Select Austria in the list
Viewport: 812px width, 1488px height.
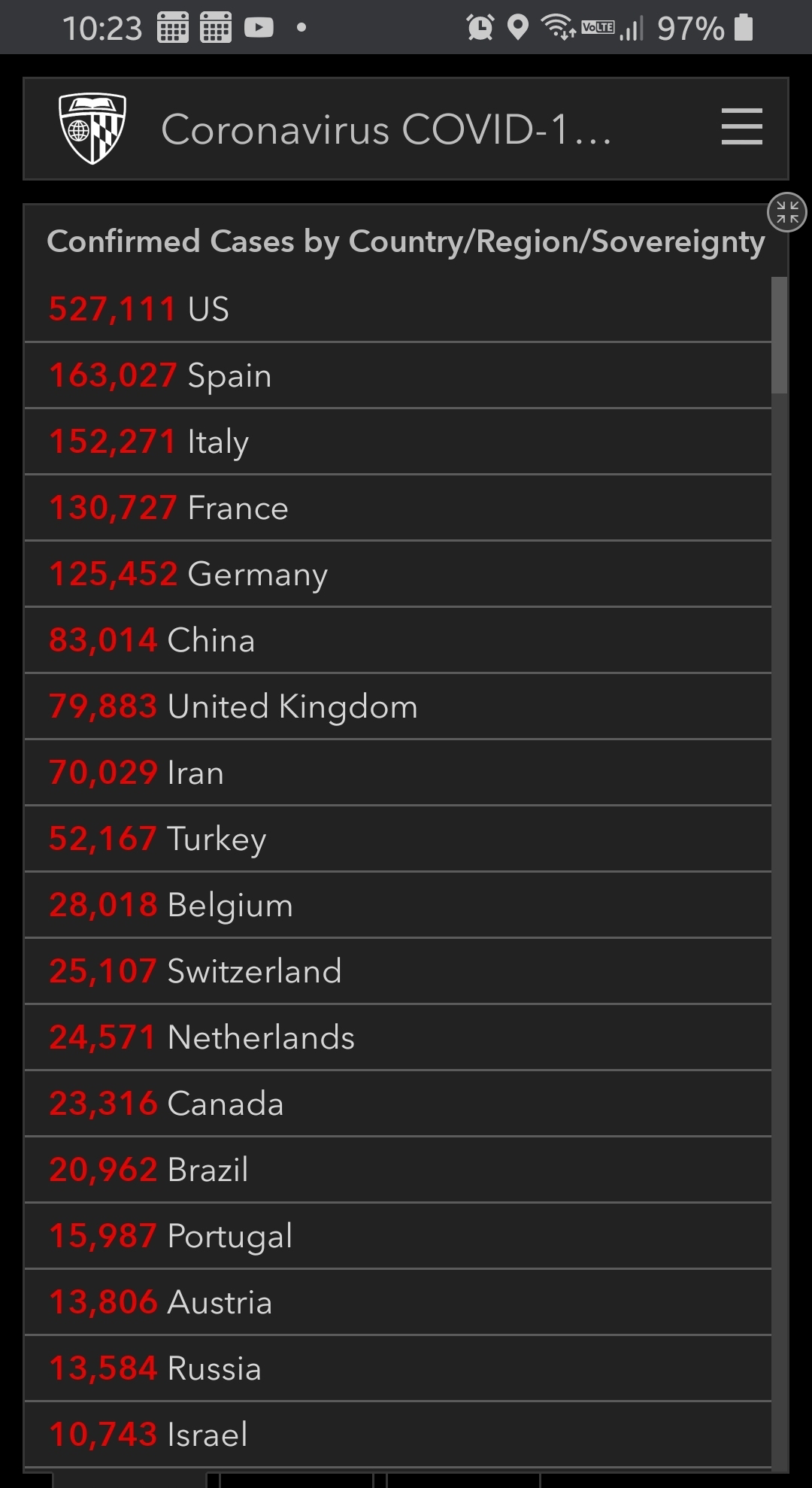click(x=398, y=1302)
